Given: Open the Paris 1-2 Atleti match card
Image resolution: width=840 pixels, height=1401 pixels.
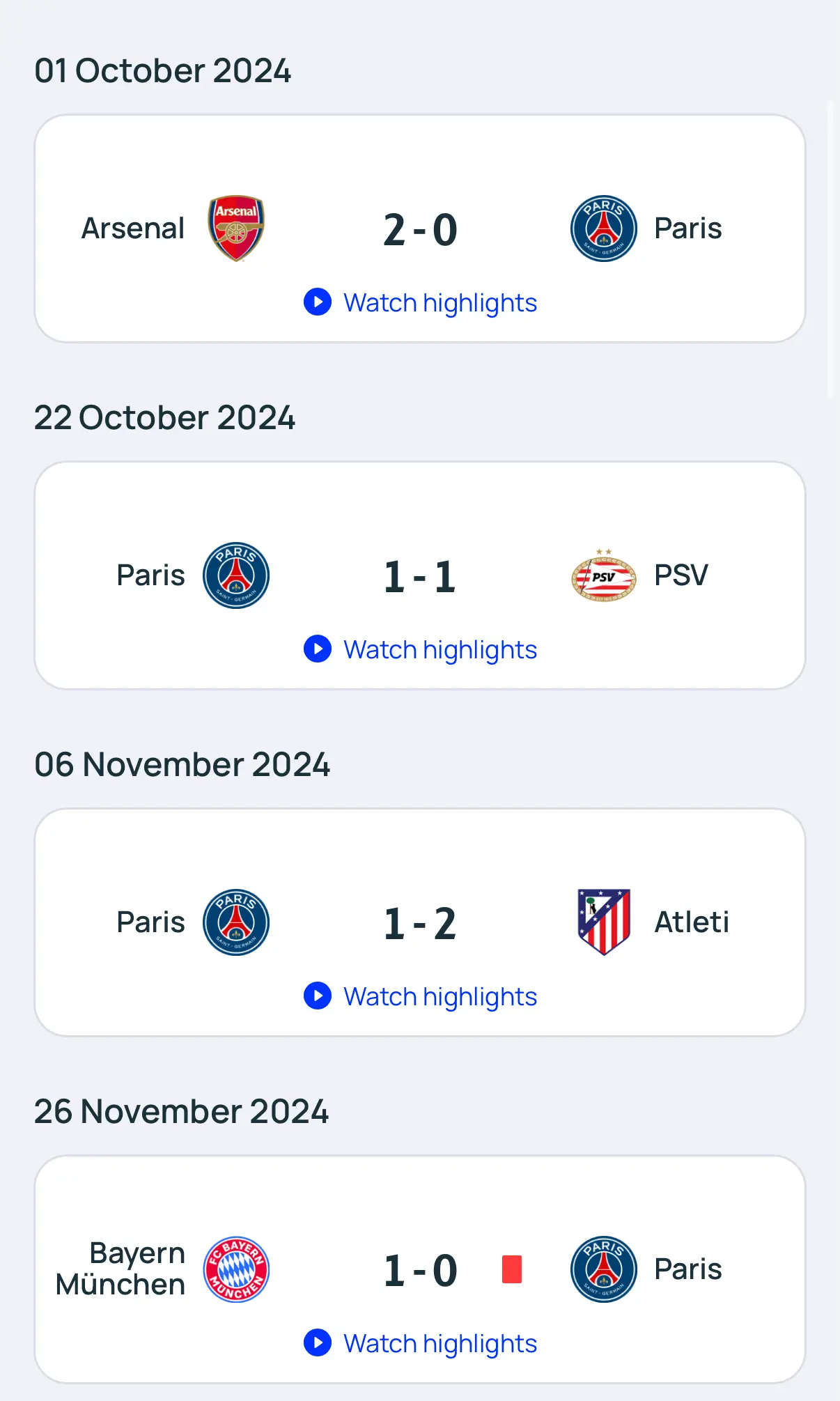Looking at the screenshot, I should (420, 922).
